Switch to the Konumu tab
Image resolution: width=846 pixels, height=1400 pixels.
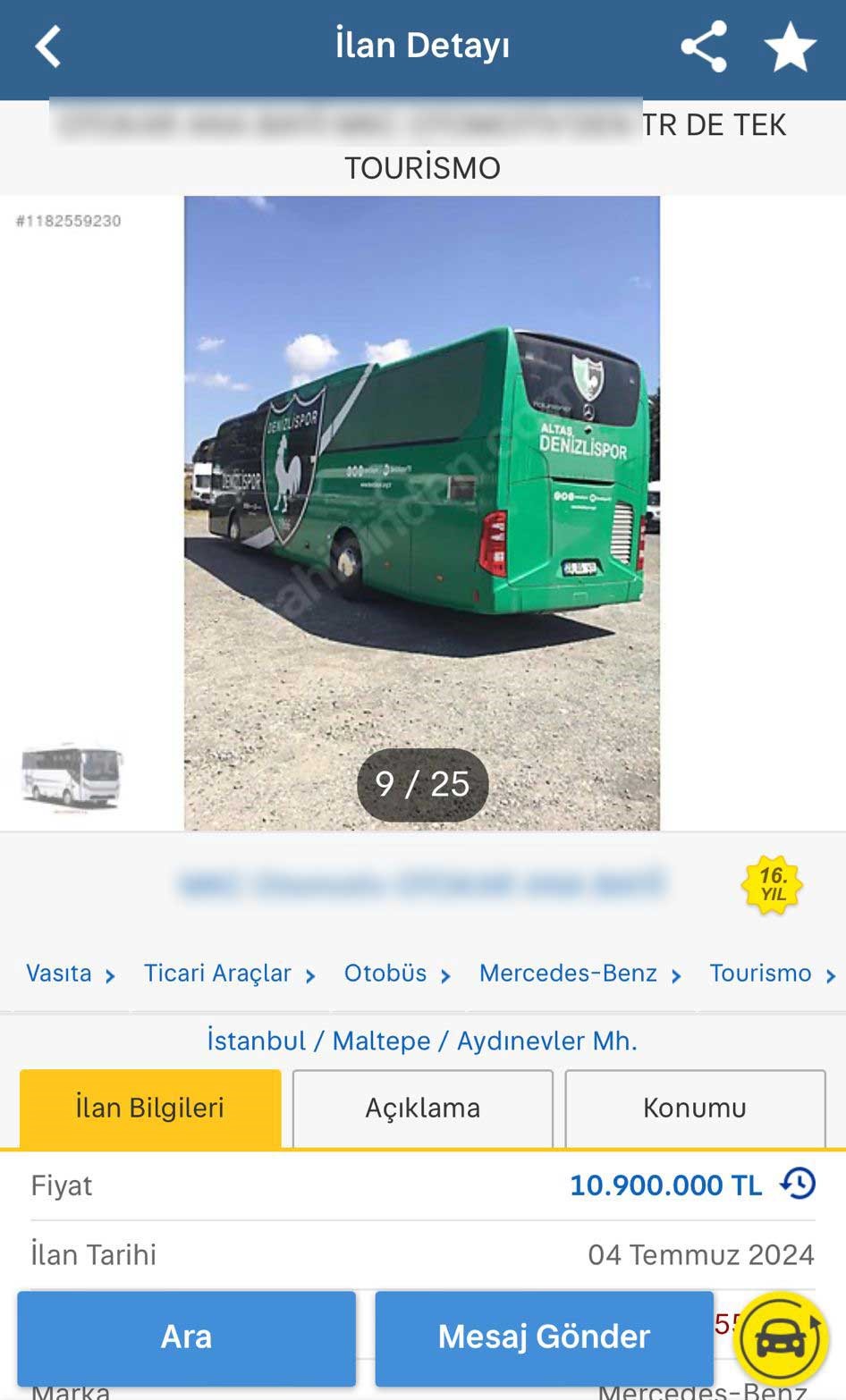click(x=695, y=1109)
